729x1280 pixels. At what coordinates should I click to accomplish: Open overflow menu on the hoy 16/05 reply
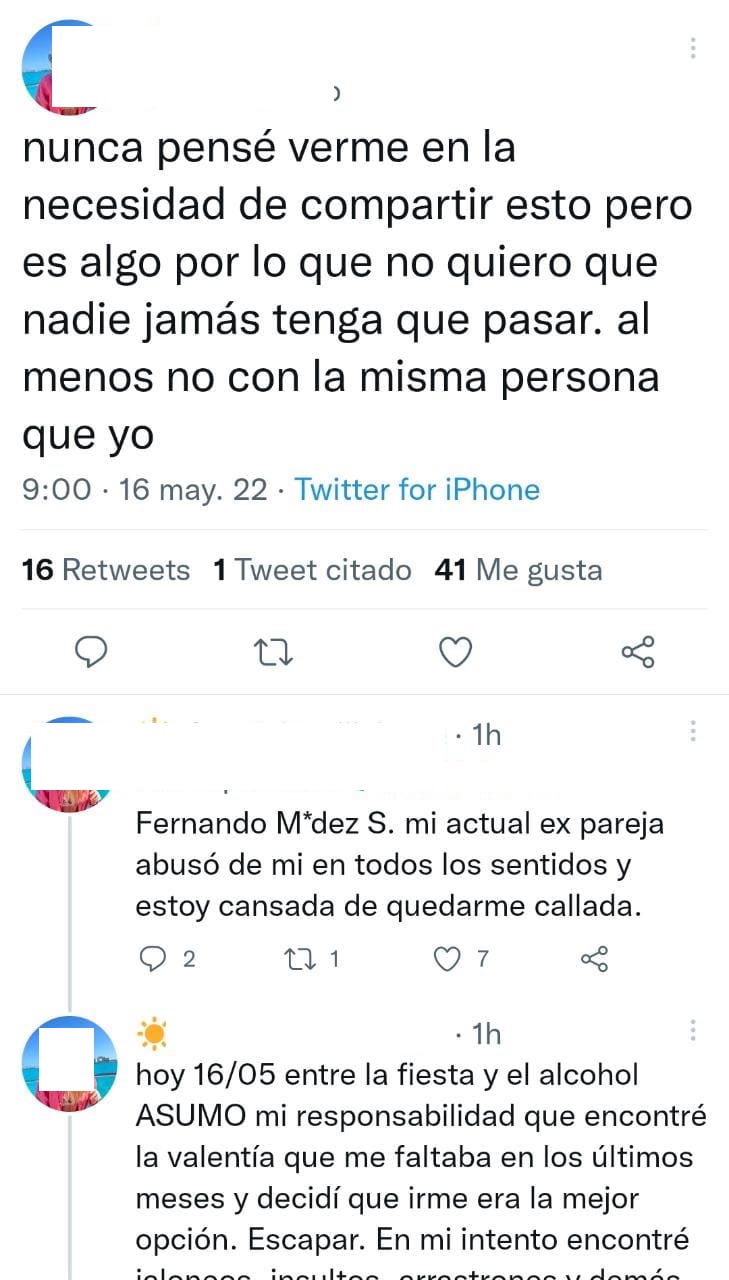click(693, 1030)
